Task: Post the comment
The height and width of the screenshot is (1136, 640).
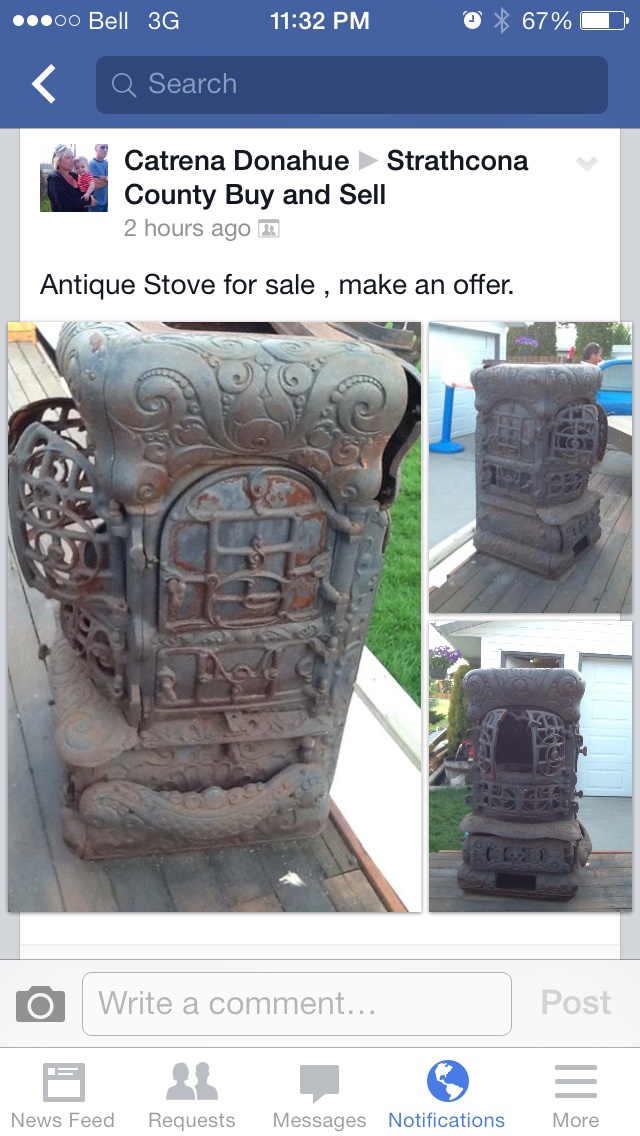Action: 575,1003
